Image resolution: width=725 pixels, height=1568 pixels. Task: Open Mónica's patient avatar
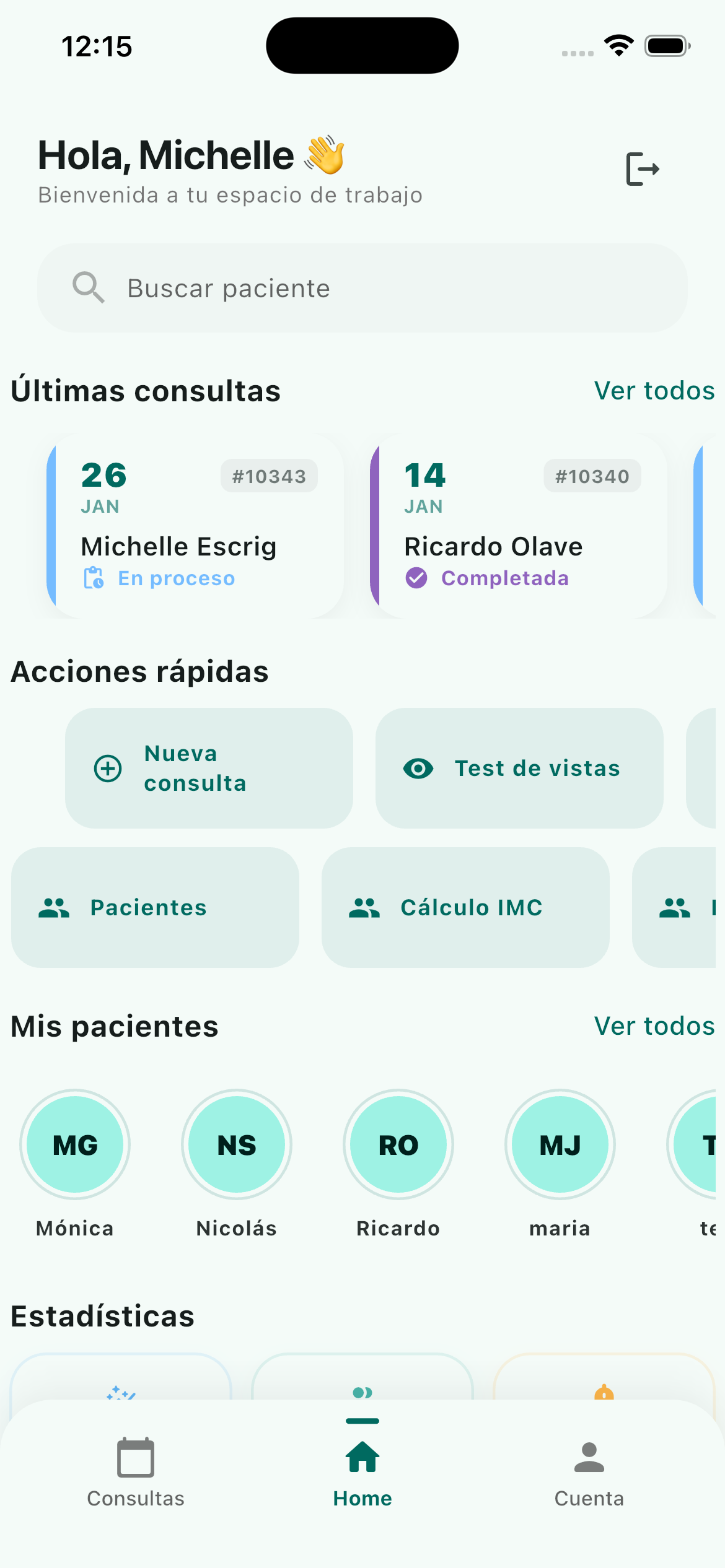pos(74,1144)
